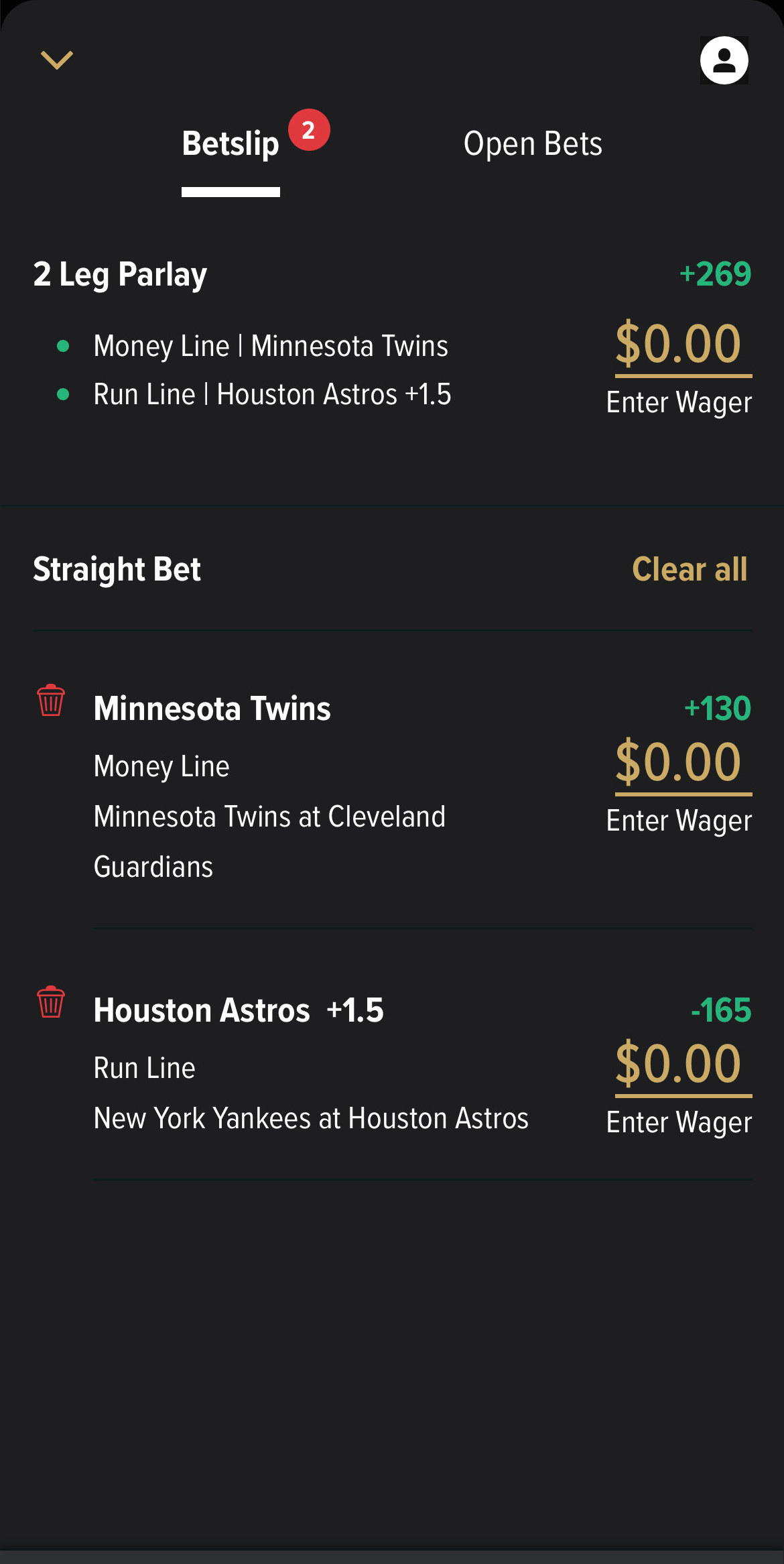Delete the Houston Astros +1.5 bet
The image size is (784, 1564).
click(51, 1002)
